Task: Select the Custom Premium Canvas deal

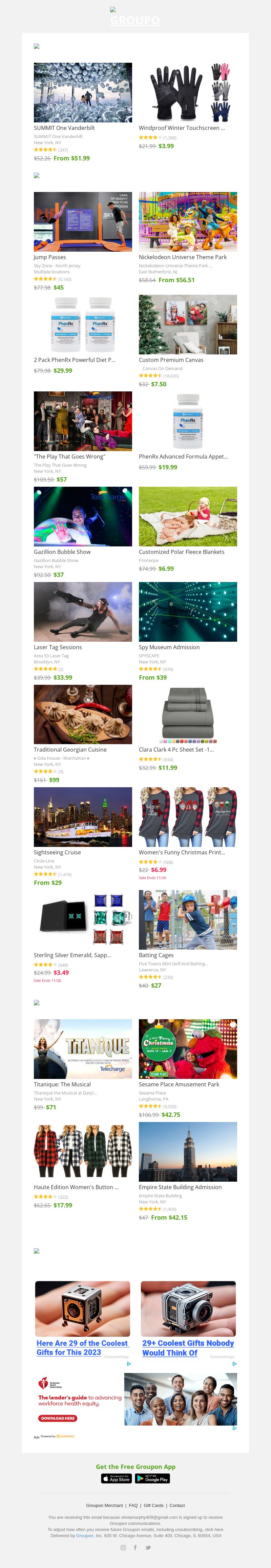Action: [x=188, y=325]
